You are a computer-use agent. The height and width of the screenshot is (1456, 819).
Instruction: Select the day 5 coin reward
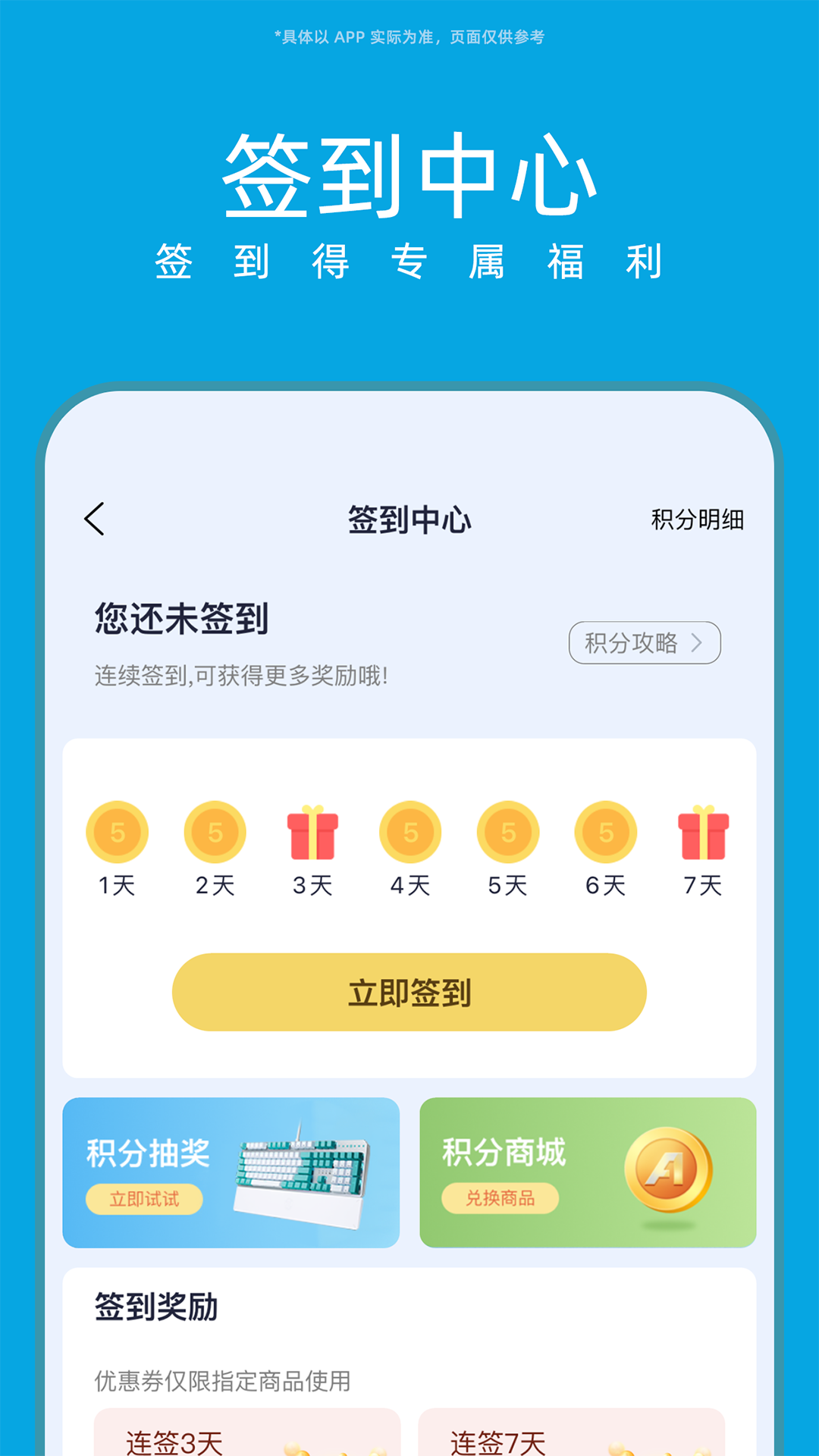point(507,832)
